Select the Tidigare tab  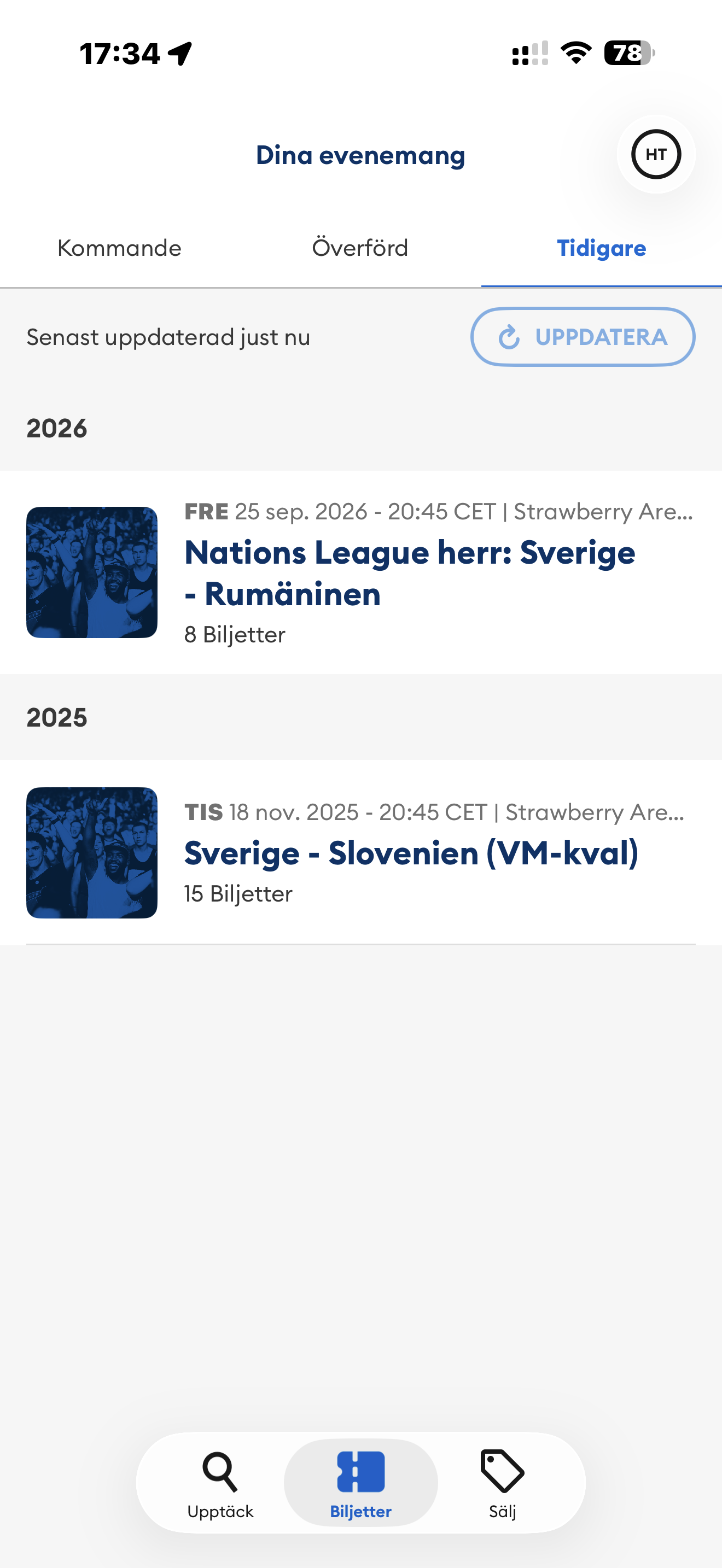602,248
